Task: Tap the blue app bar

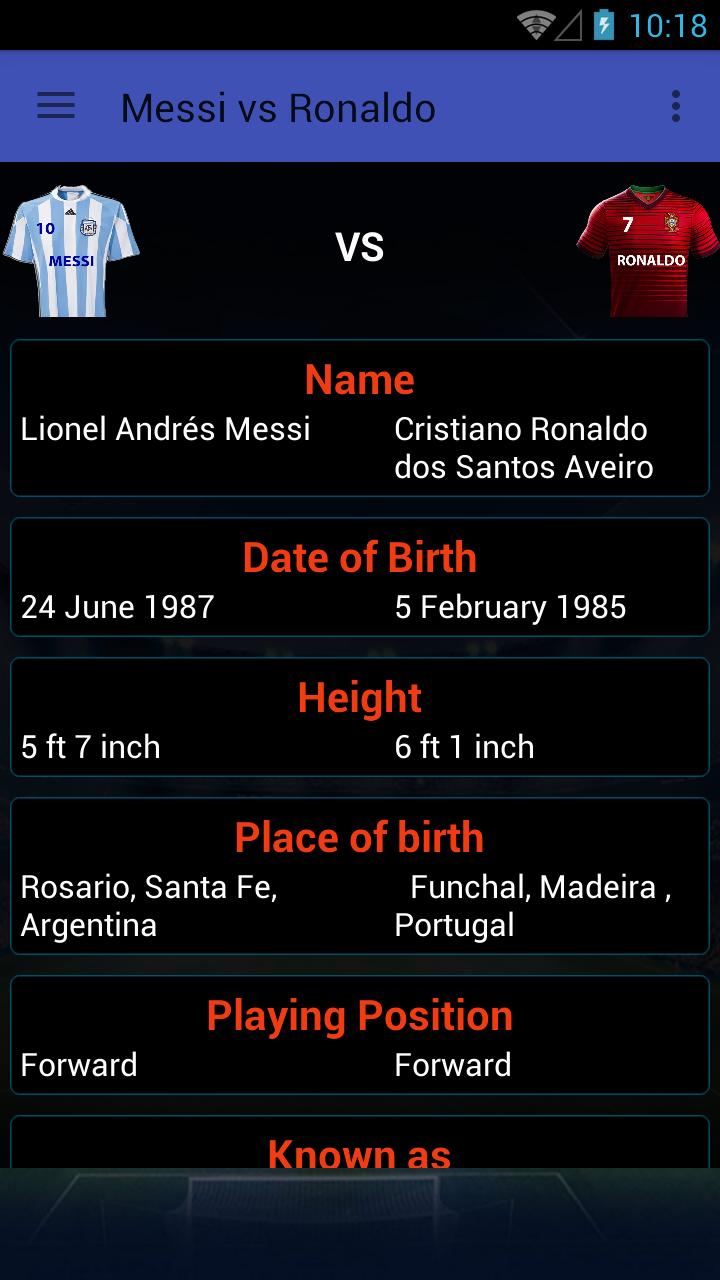Action: [x=360, y=106]
